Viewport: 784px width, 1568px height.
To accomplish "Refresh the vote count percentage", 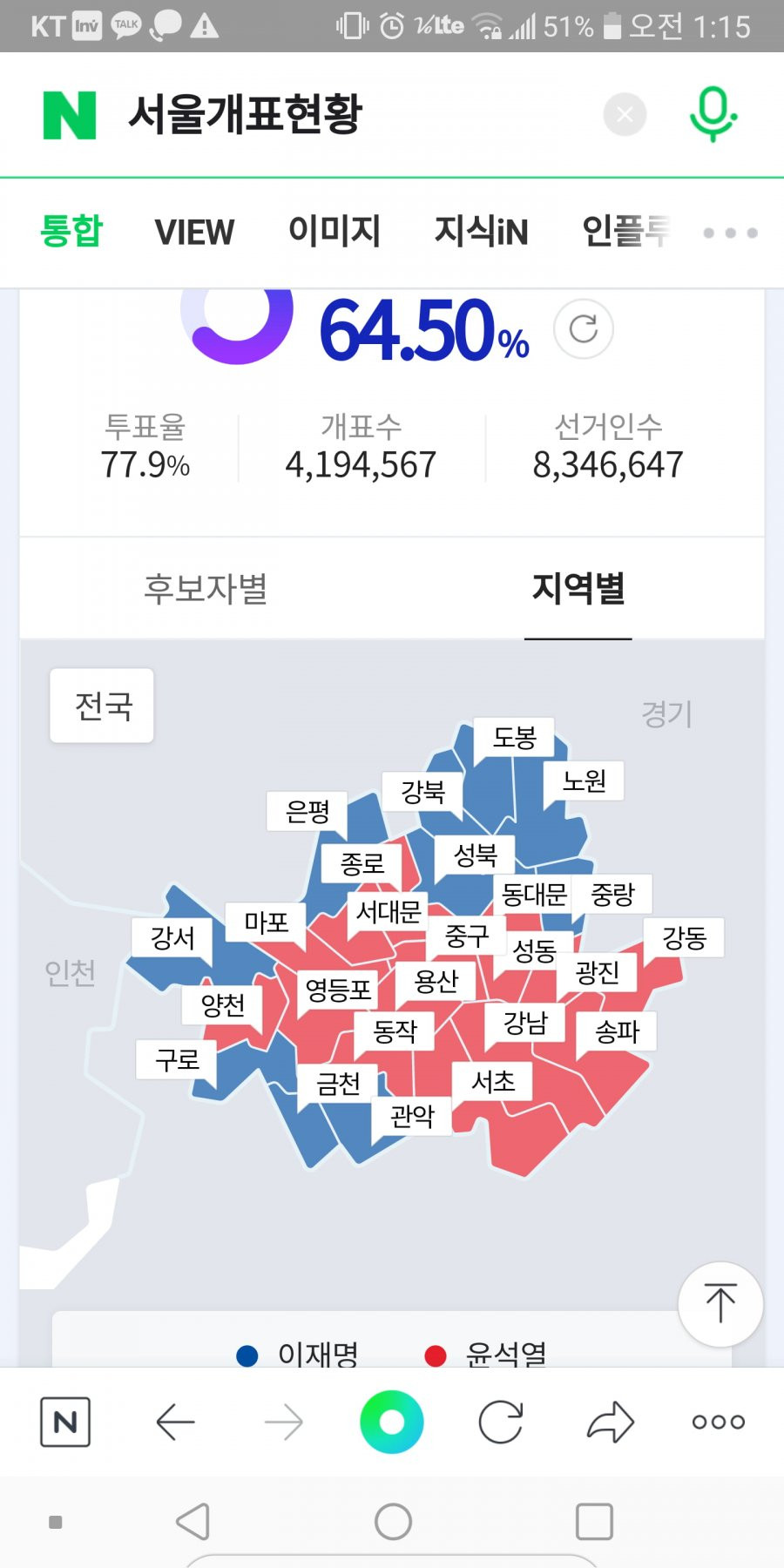I will click(584, 329).
